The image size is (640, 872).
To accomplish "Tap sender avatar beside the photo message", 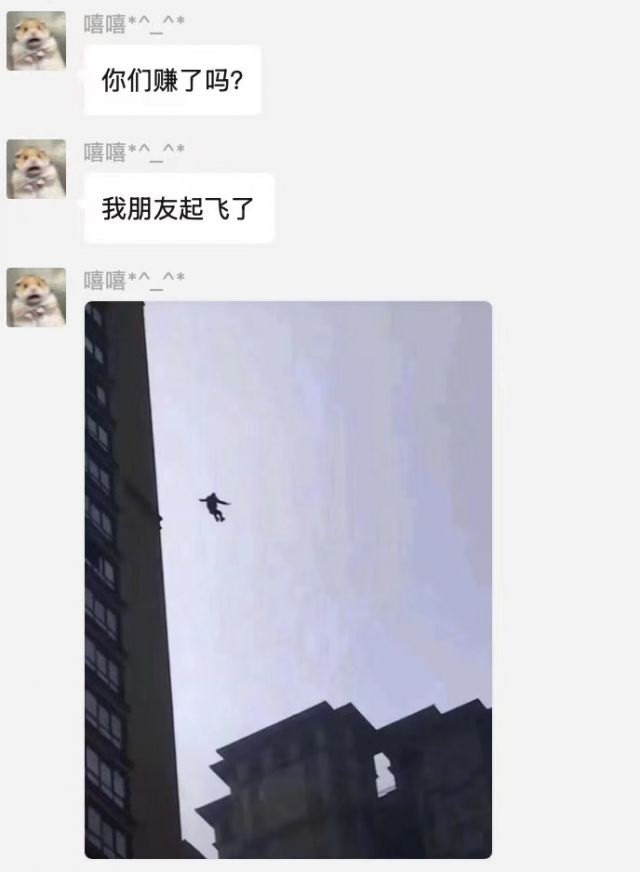I will [x=36, y=297].
